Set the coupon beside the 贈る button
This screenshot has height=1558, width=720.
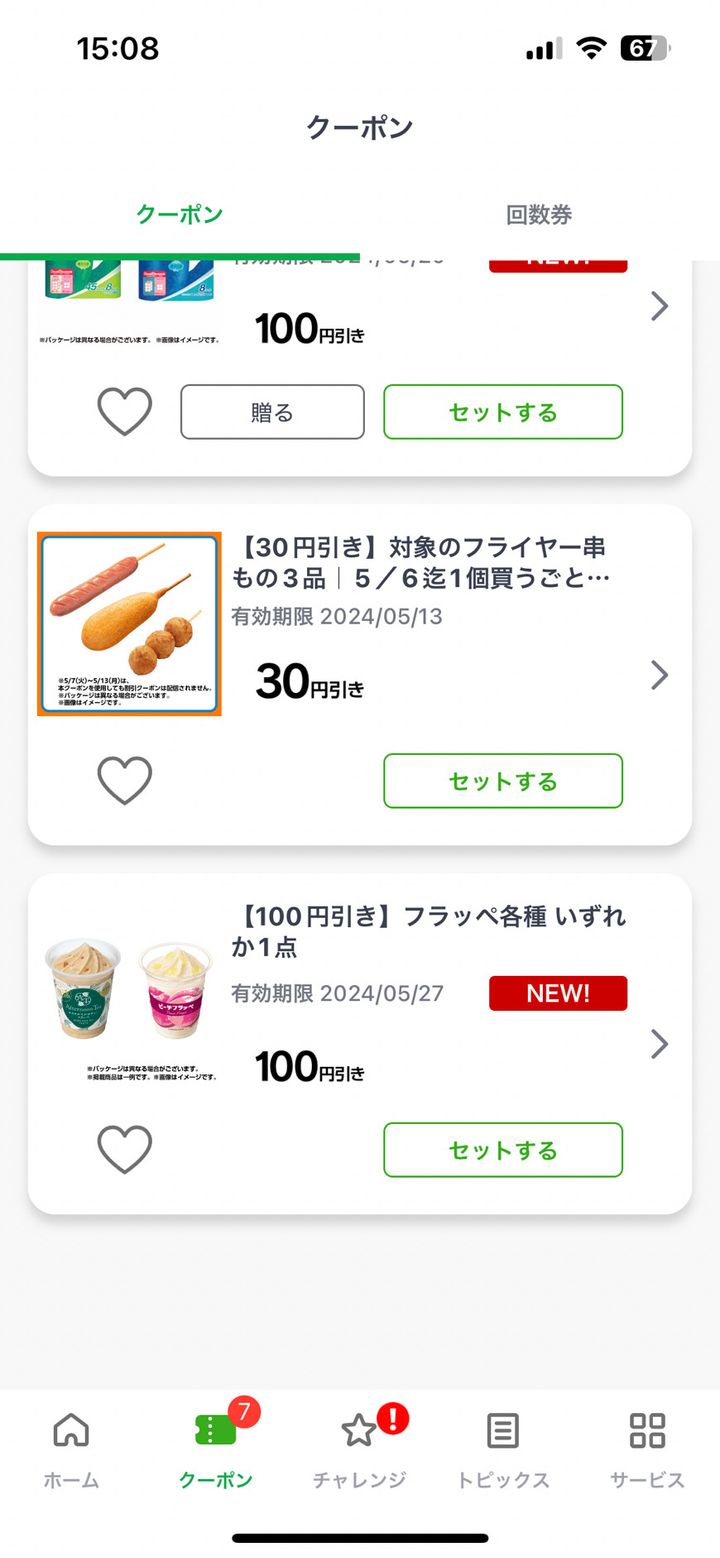[503, 412]
